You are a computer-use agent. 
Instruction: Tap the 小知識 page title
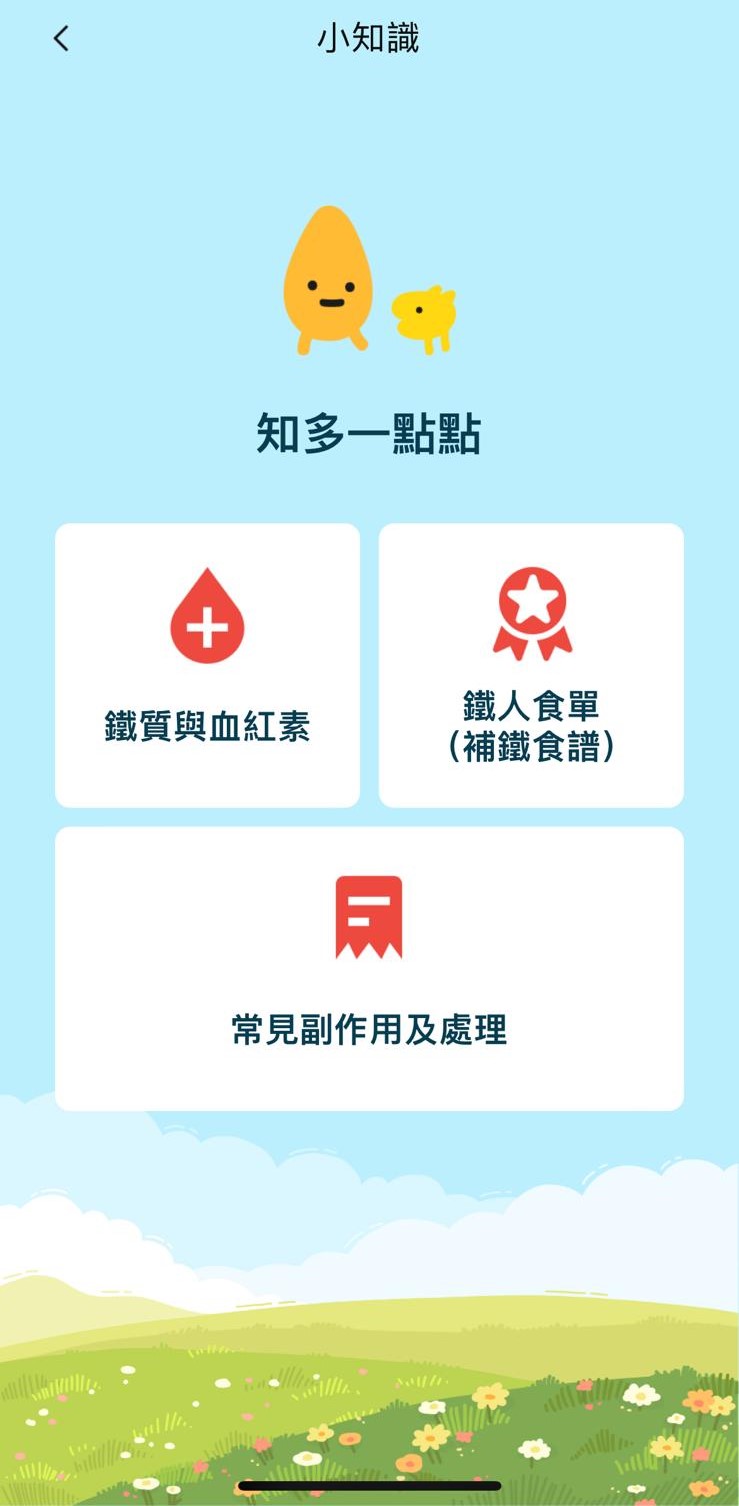(x=369, y=38)
